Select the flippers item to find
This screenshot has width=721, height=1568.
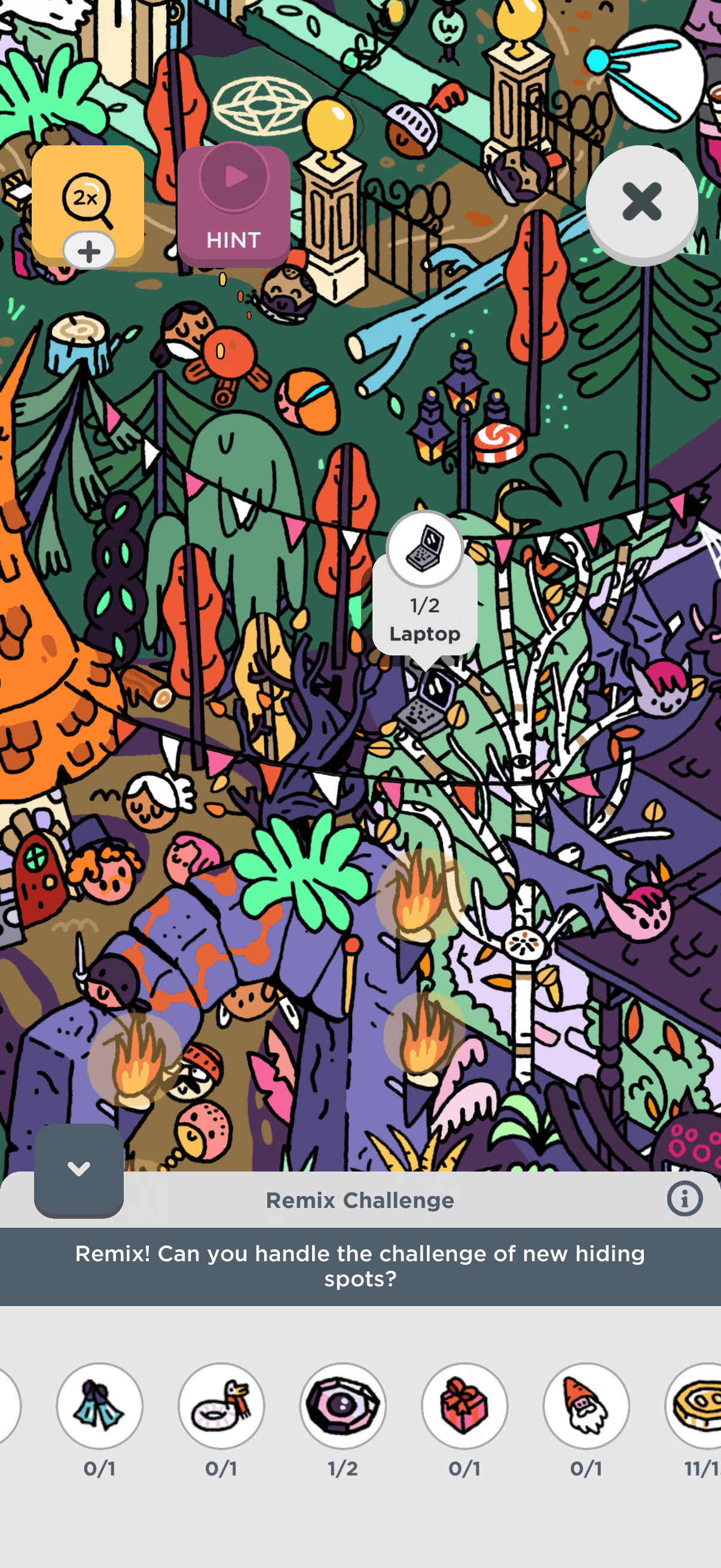point(100,1405)
